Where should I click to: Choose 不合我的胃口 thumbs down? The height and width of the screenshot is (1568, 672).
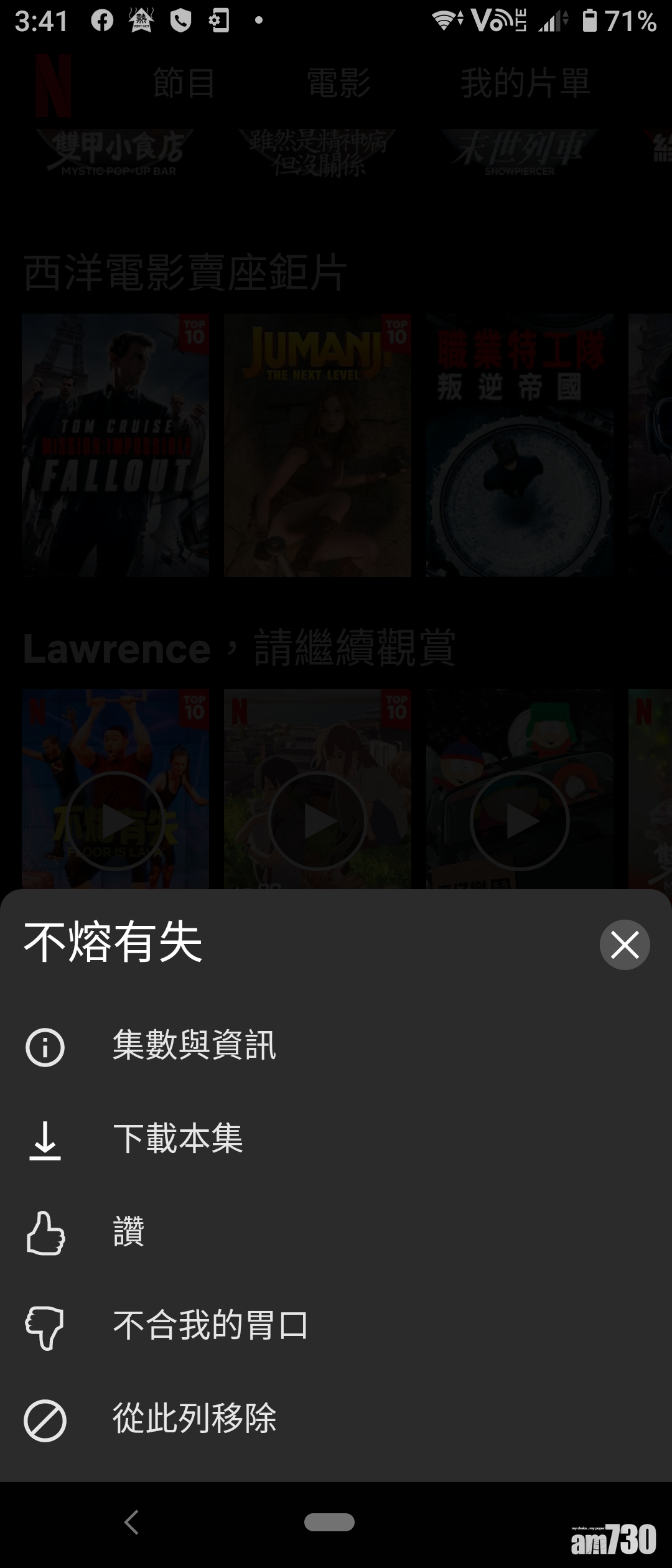click(210, 1325)
